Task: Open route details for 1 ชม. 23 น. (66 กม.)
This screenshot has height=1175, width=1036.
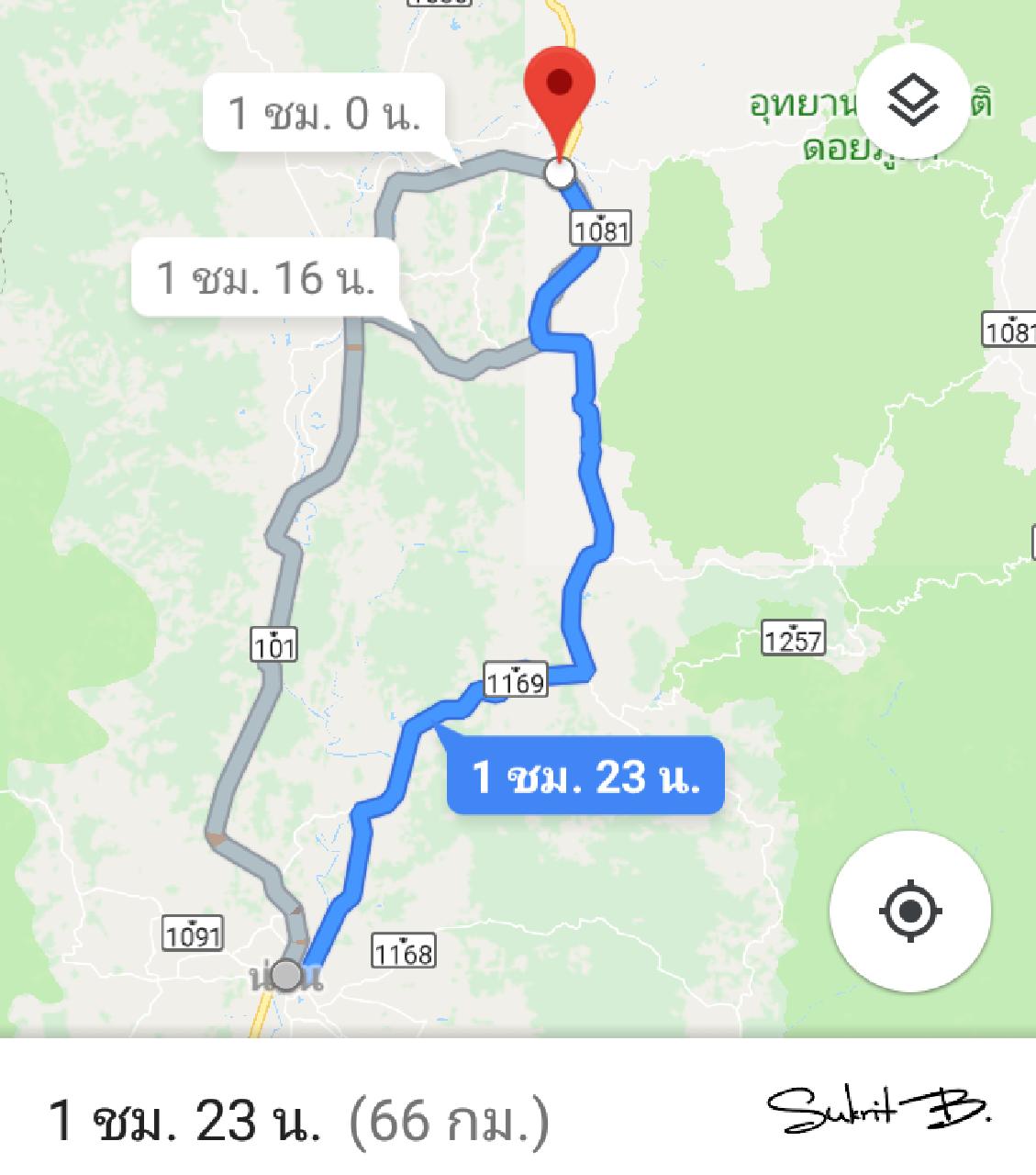Action: (x=298, y=1119)
